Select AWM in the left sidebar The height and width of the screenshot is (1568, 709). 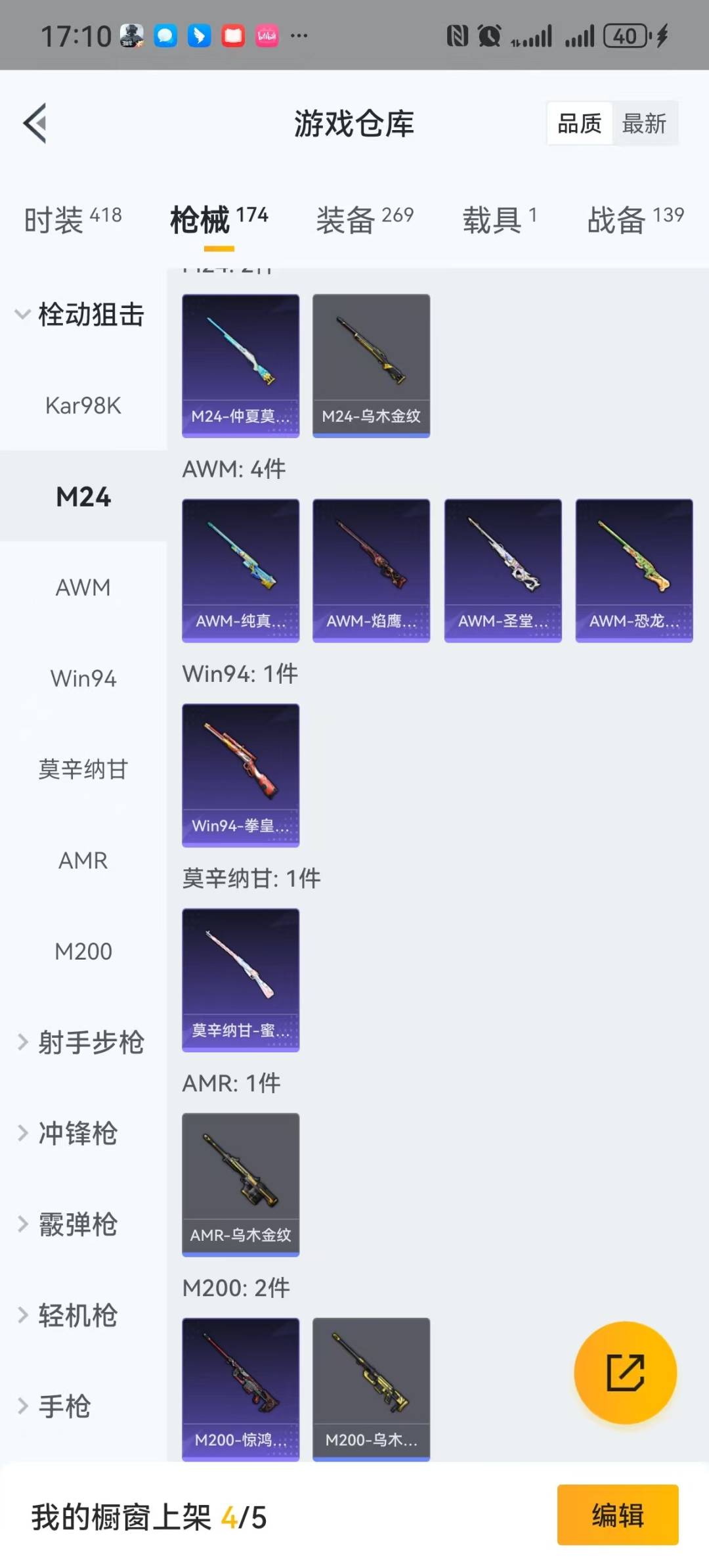tap(83, 587)
